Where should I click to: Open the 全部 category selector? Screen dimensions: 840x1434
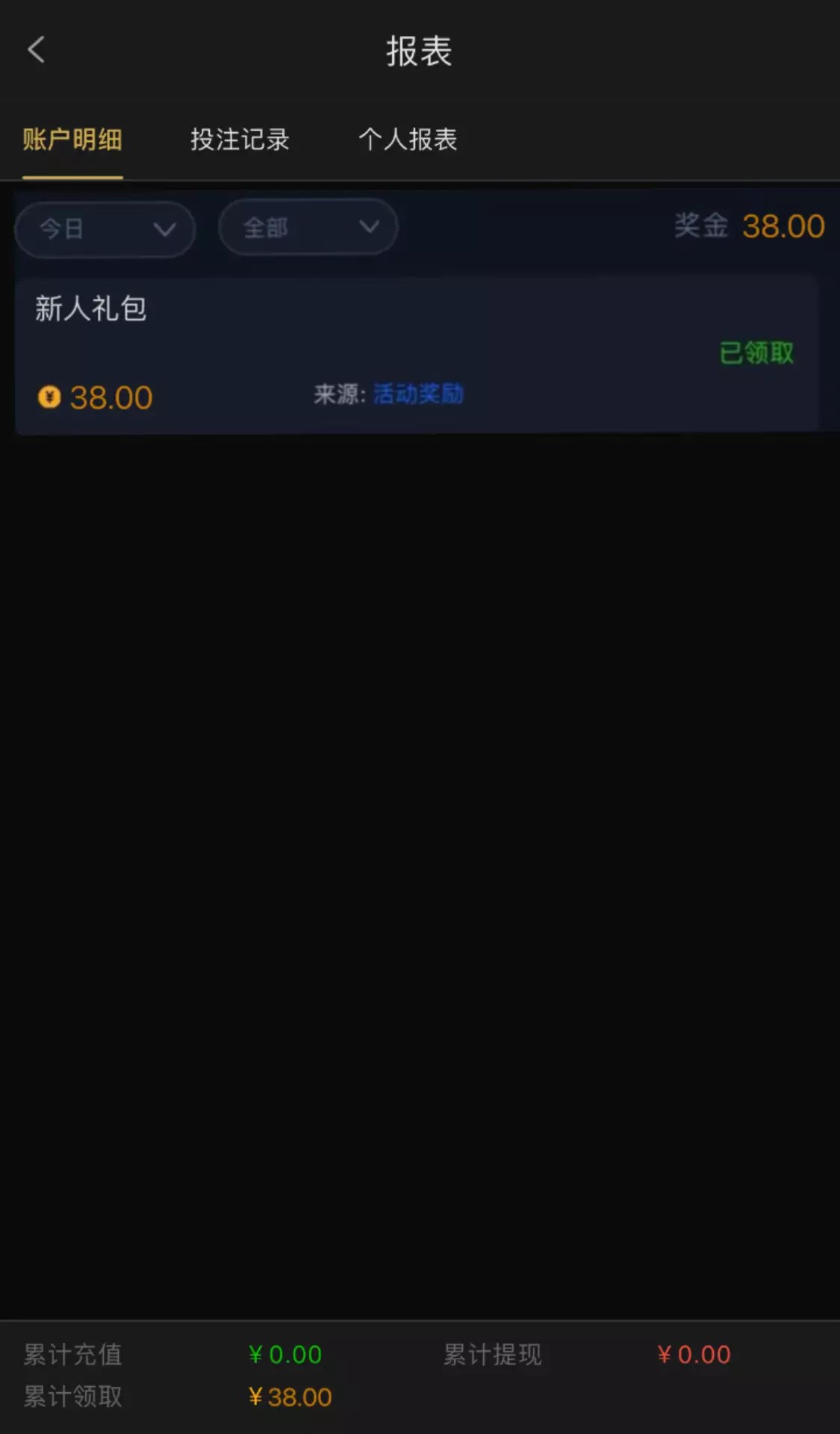[x=308, y=228]
